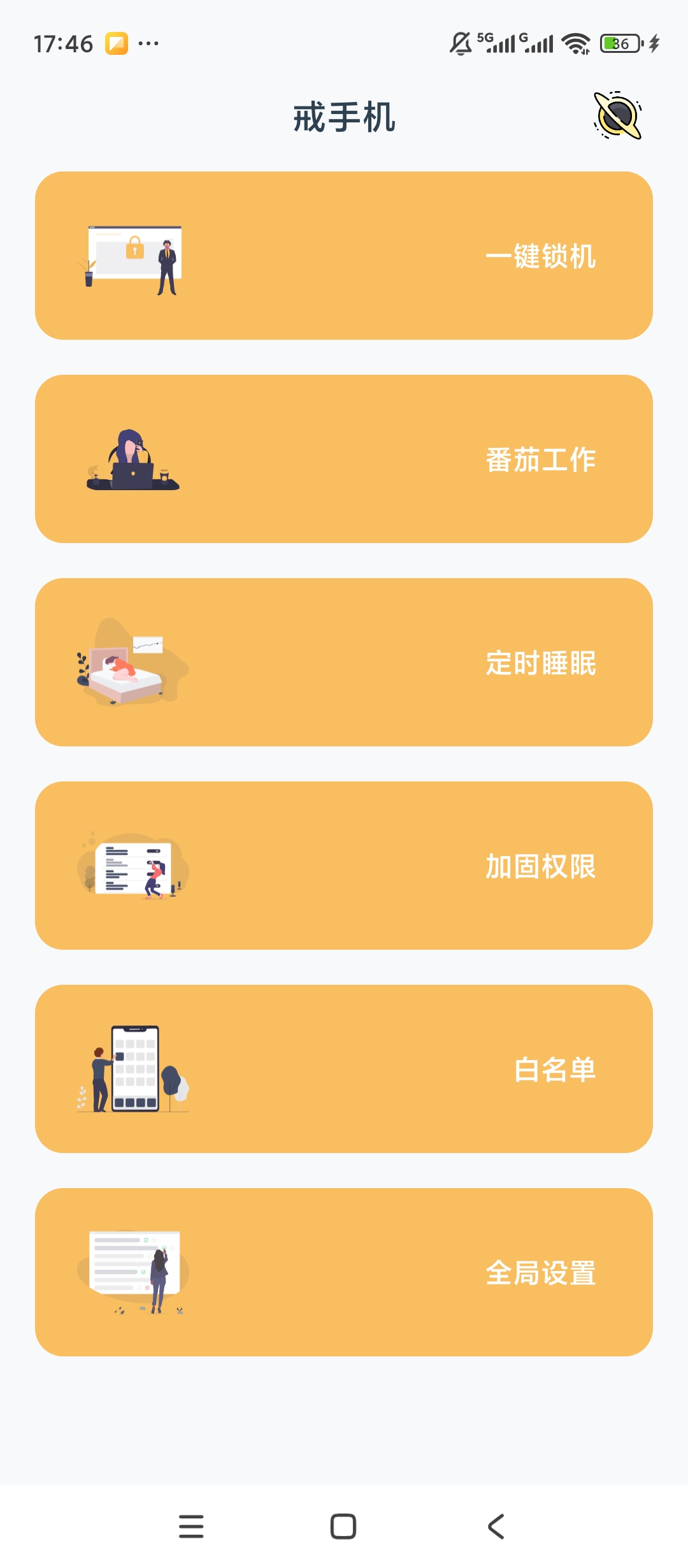Click the lock illustration on the 一键锁机 card
Image resolution: width=688 pixels, height=1568 pixels.
[134, 258]
